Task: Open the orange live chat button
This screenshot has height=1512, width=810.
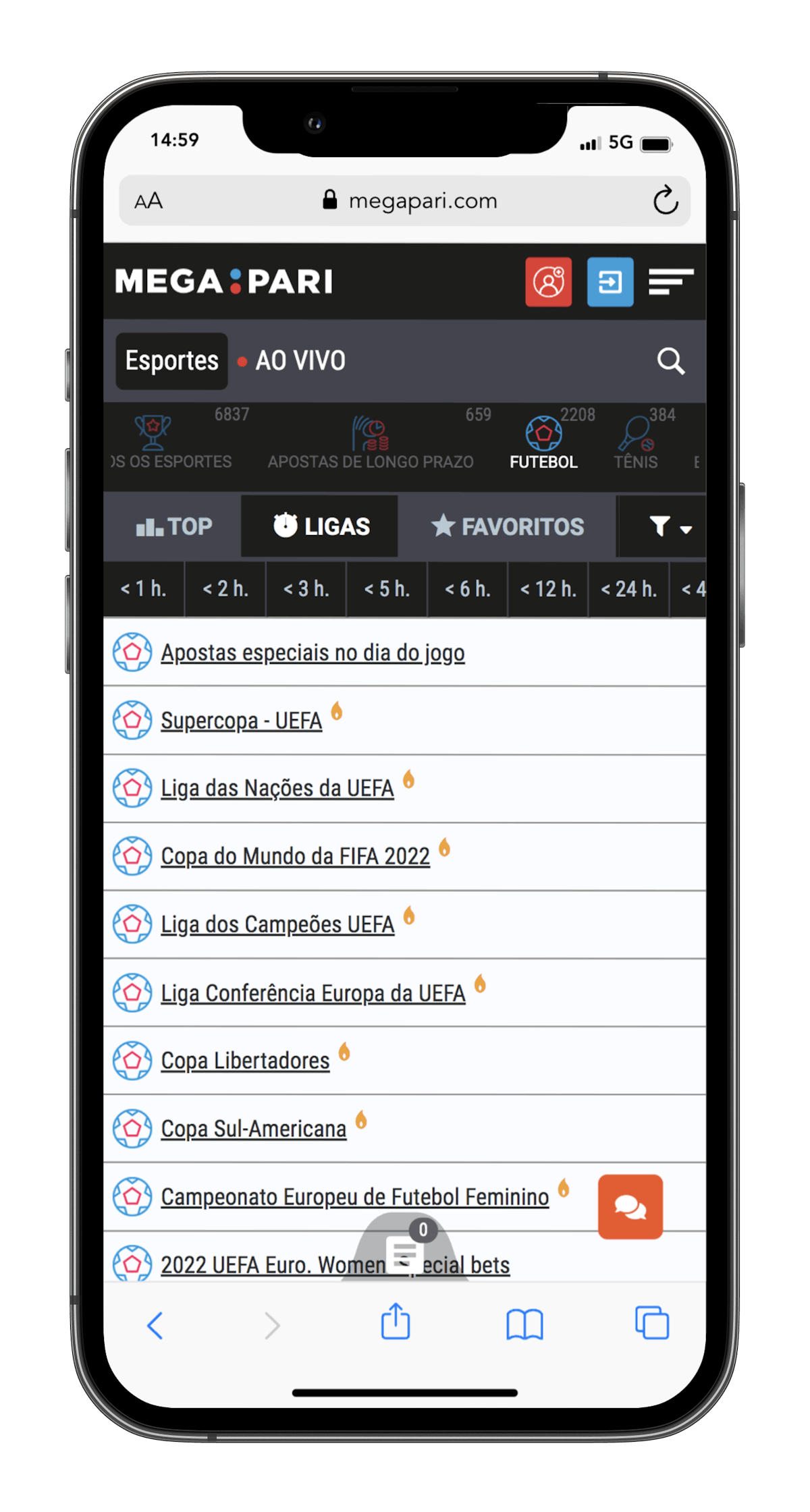Action: coord(630,1207)
